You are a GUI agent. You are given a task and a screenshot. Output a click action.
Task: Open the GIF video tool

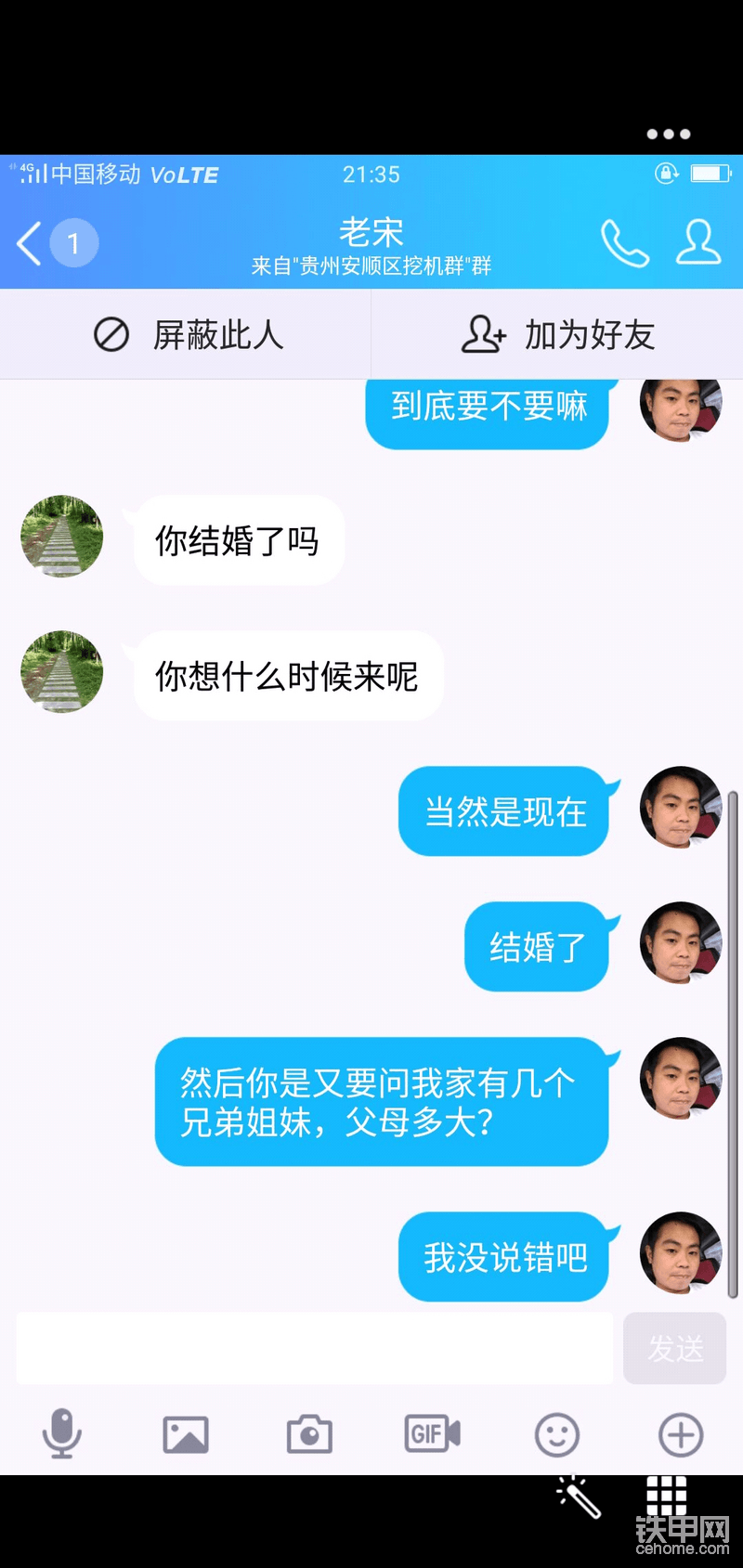[x=433, y=1434]
